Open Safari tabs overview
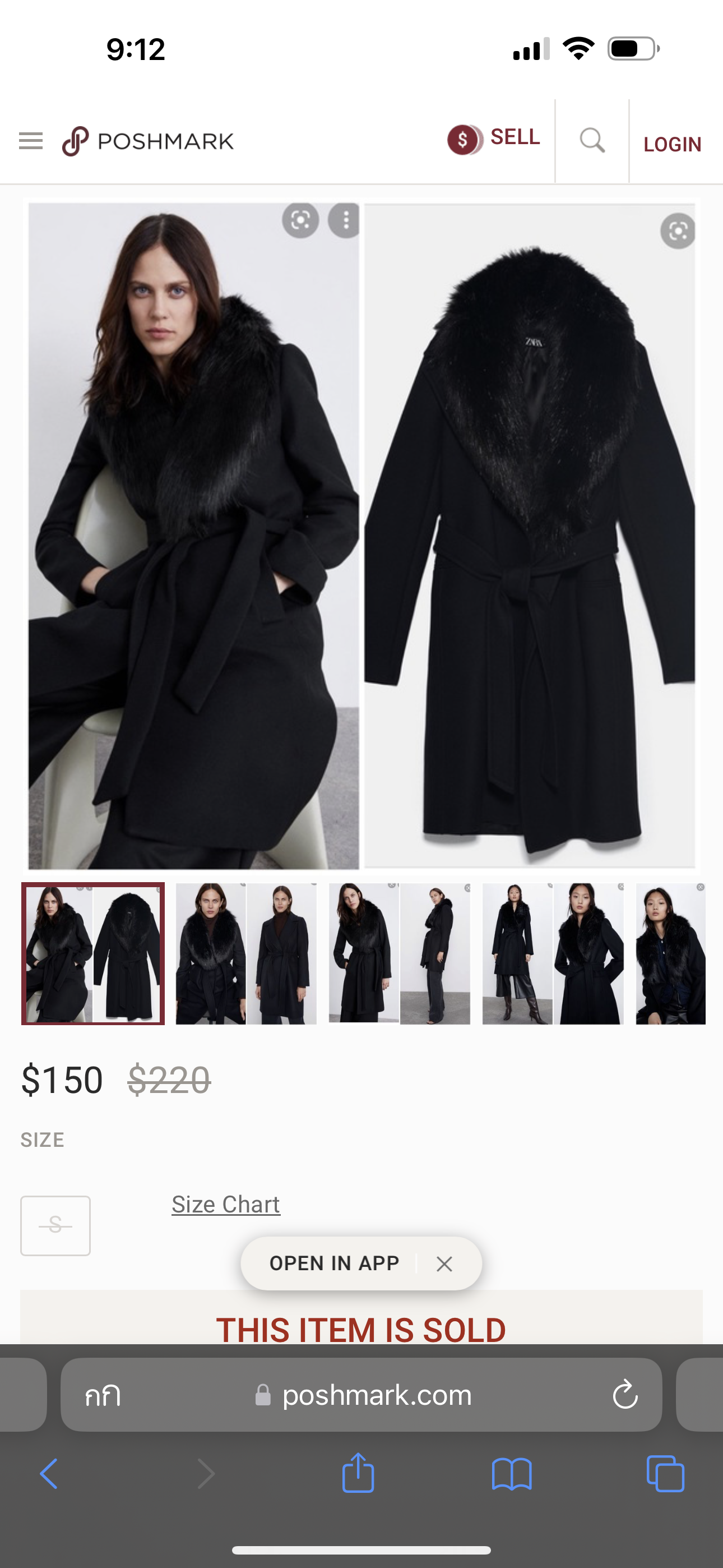This screenshot has width=723, height=1568. [665, 1474]
